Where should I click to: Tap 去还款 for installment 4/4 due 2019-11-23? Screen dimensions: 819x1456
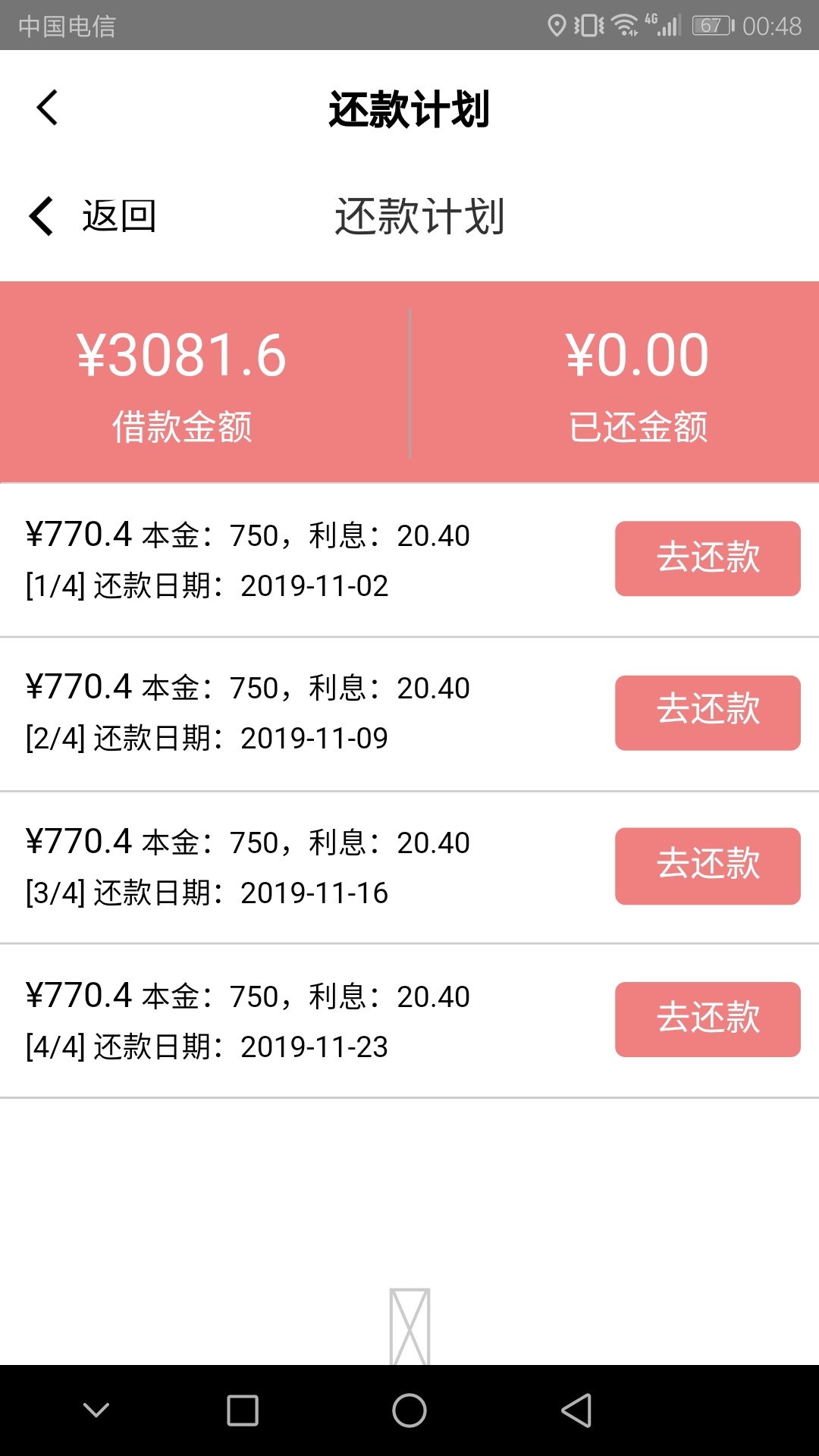[x=708, y=1019]
